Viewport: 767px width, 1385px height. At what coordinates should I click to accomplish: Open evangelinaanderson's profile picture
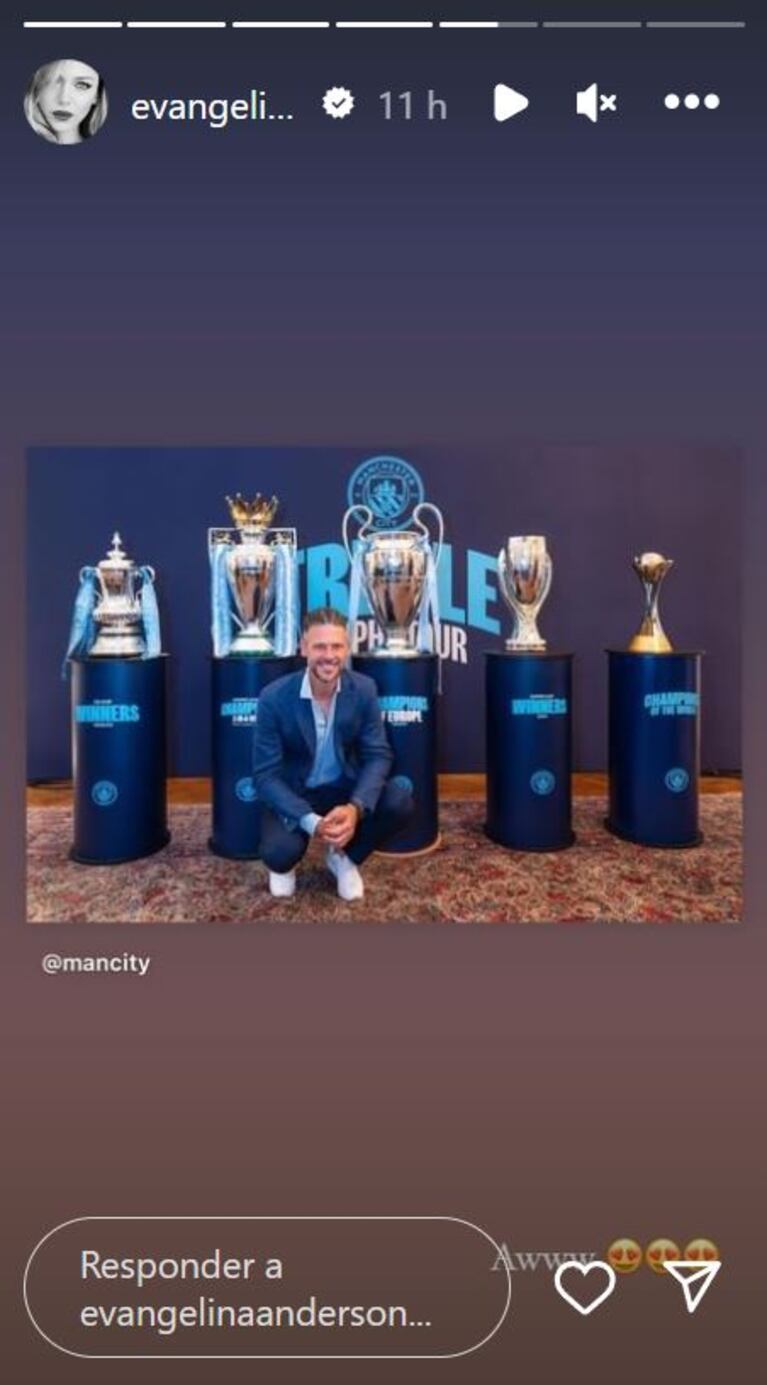66,102
